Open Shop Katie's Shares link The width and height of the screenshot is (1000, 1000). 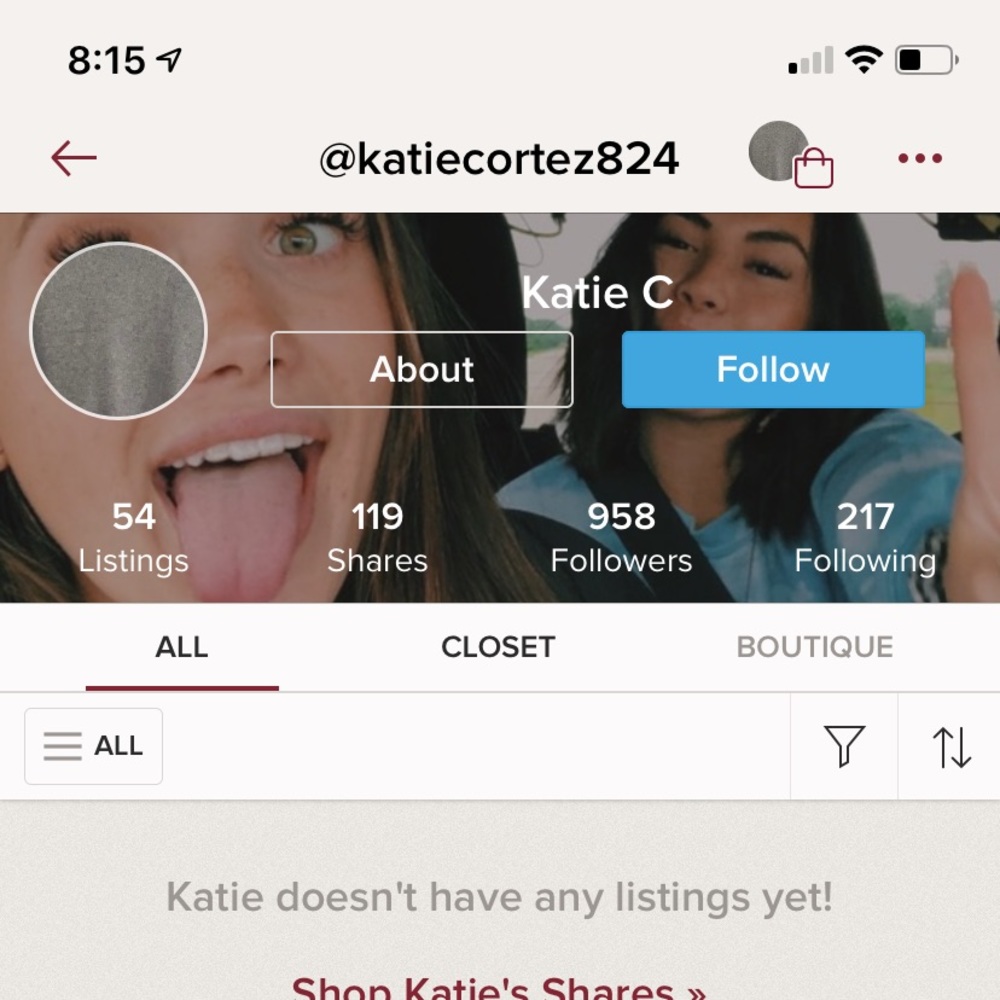point(498,988)
